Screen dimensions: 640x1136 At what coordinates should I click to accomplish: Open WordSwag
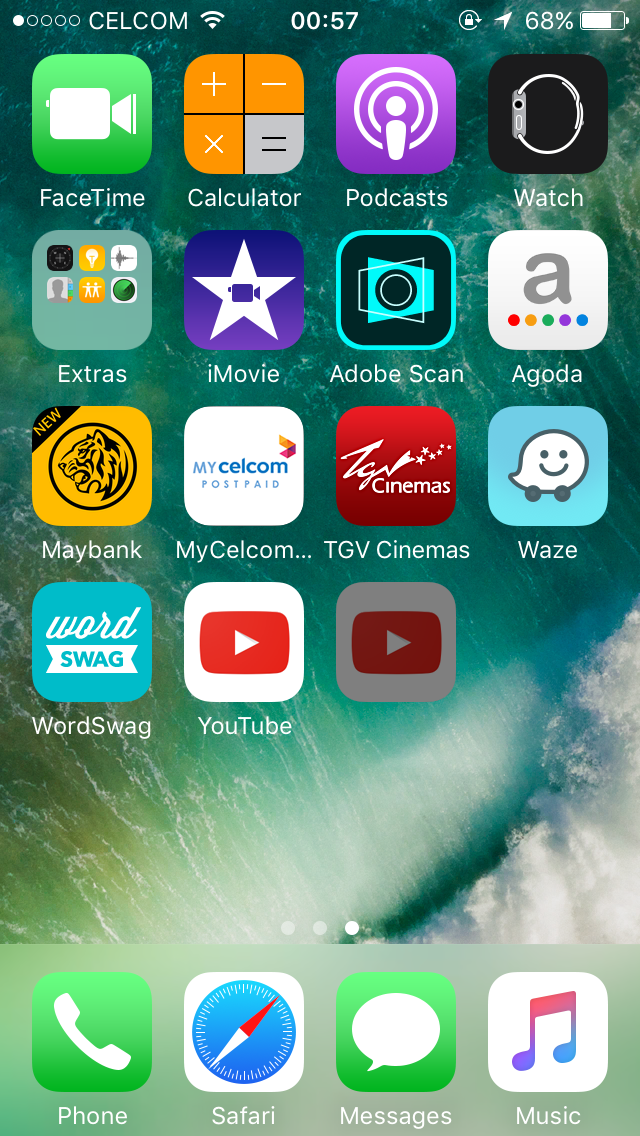[92, 642]
